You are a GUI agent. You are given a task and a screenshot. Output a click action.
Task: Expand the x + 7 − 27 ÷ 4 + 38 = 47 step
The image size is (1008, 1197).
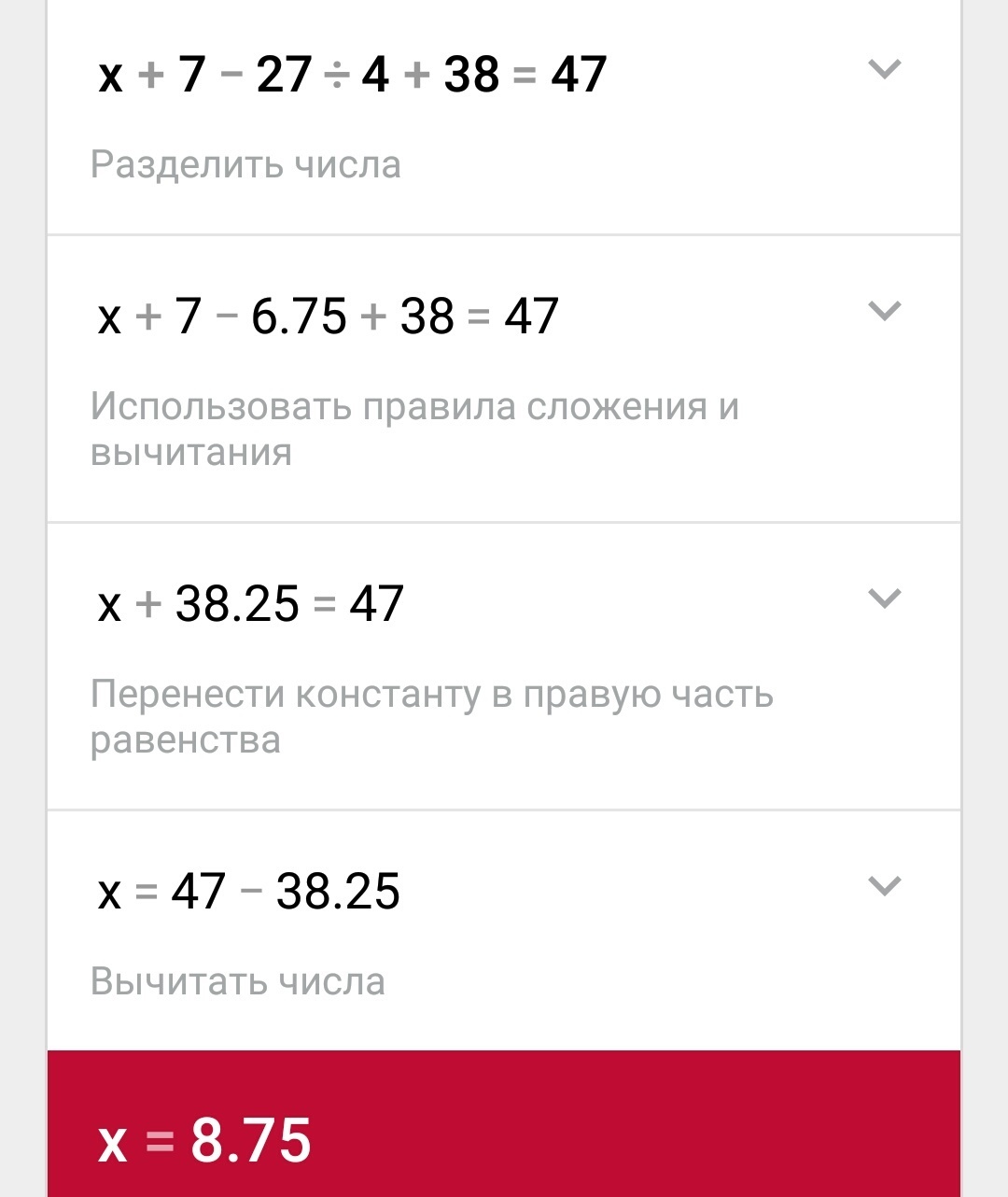click(x=884, y=69)
